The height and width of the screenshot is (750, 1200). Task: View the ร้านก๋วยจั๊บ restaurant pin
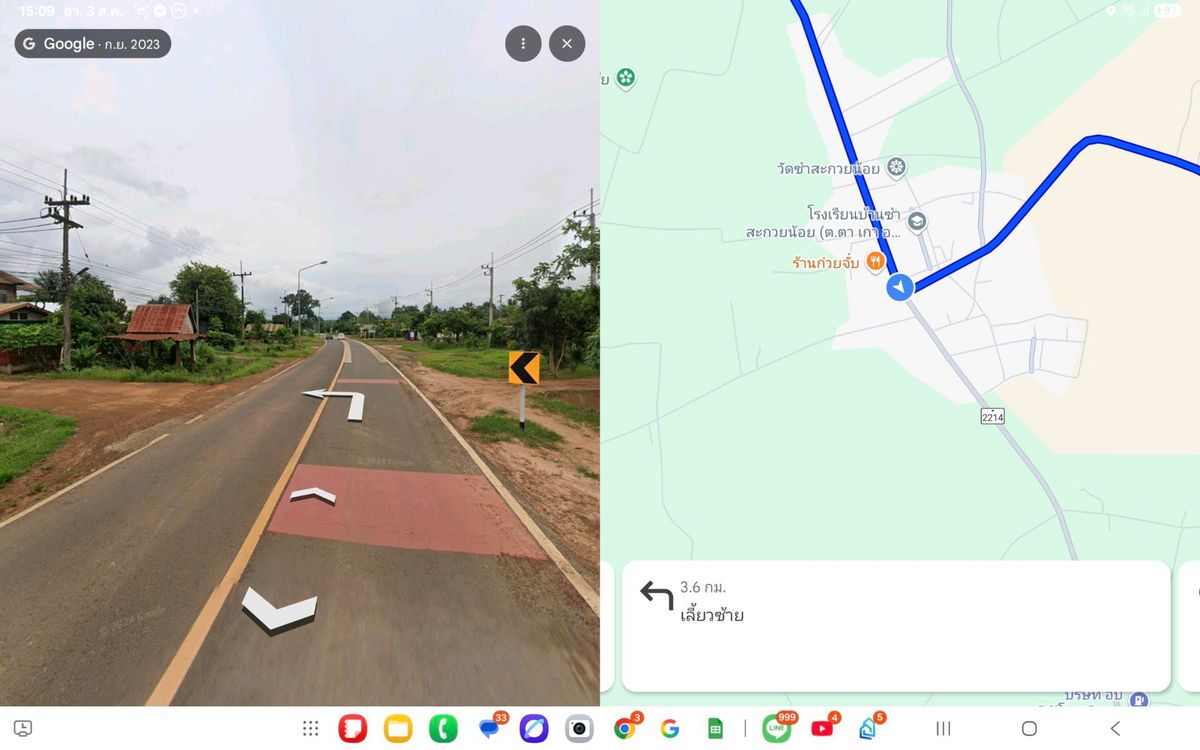tap(876, 262)
